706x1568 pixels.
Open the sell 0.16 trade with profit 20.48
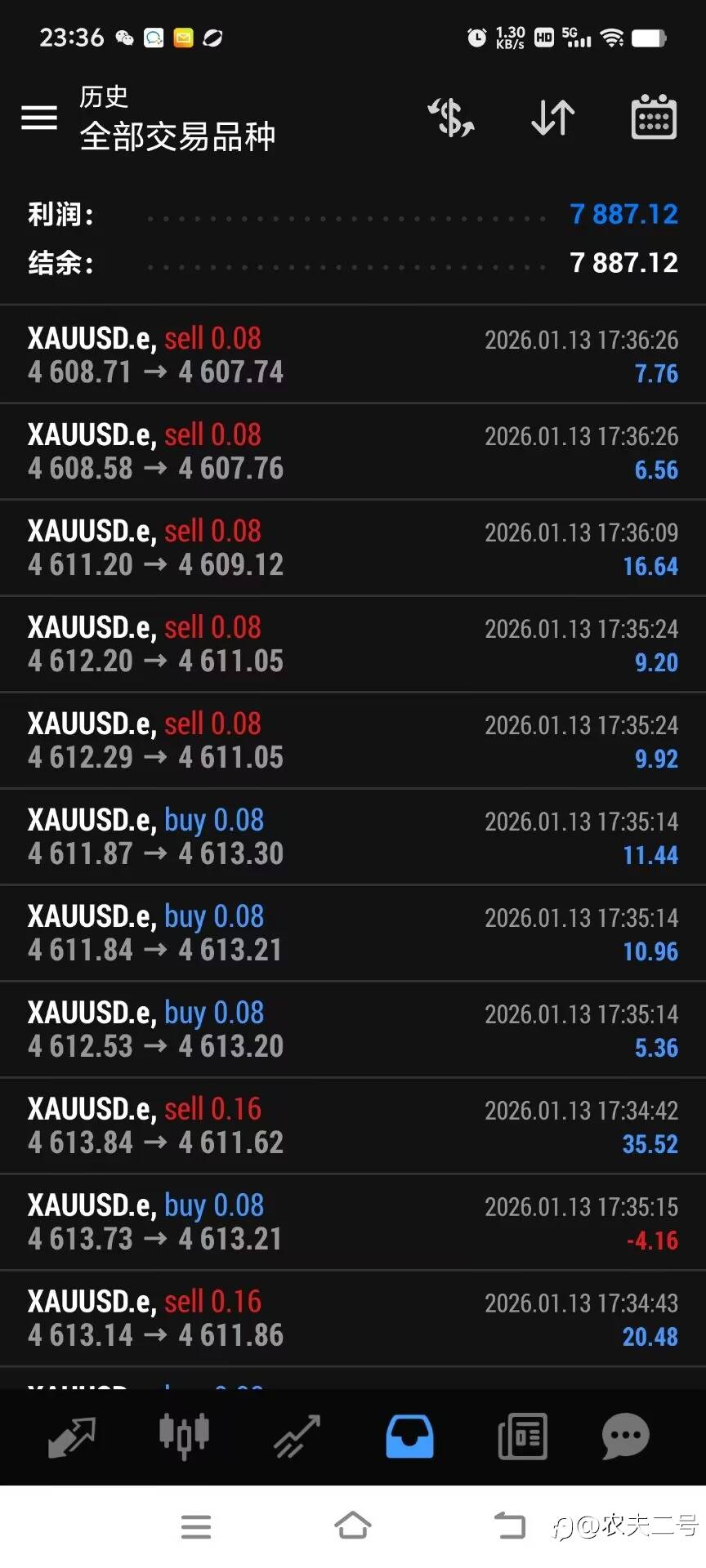tap(353, 1319)
